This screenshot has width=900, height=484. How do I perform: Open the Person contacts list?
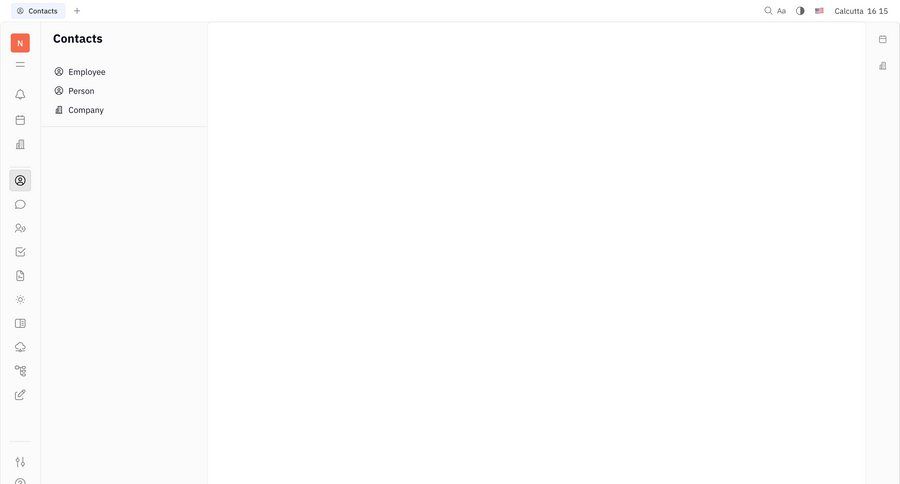click(x=81, y=91)
